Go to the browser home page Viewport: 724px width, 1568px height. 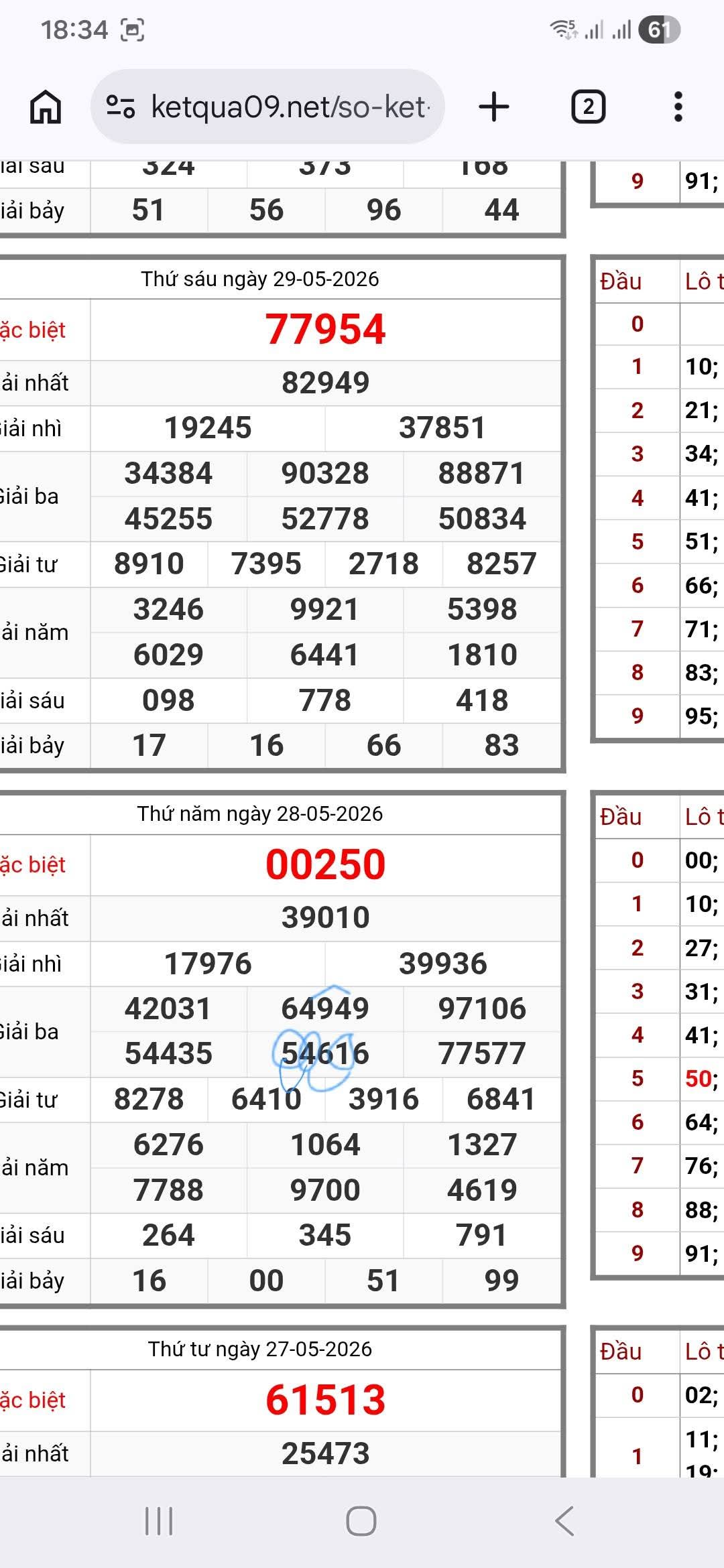46,107
